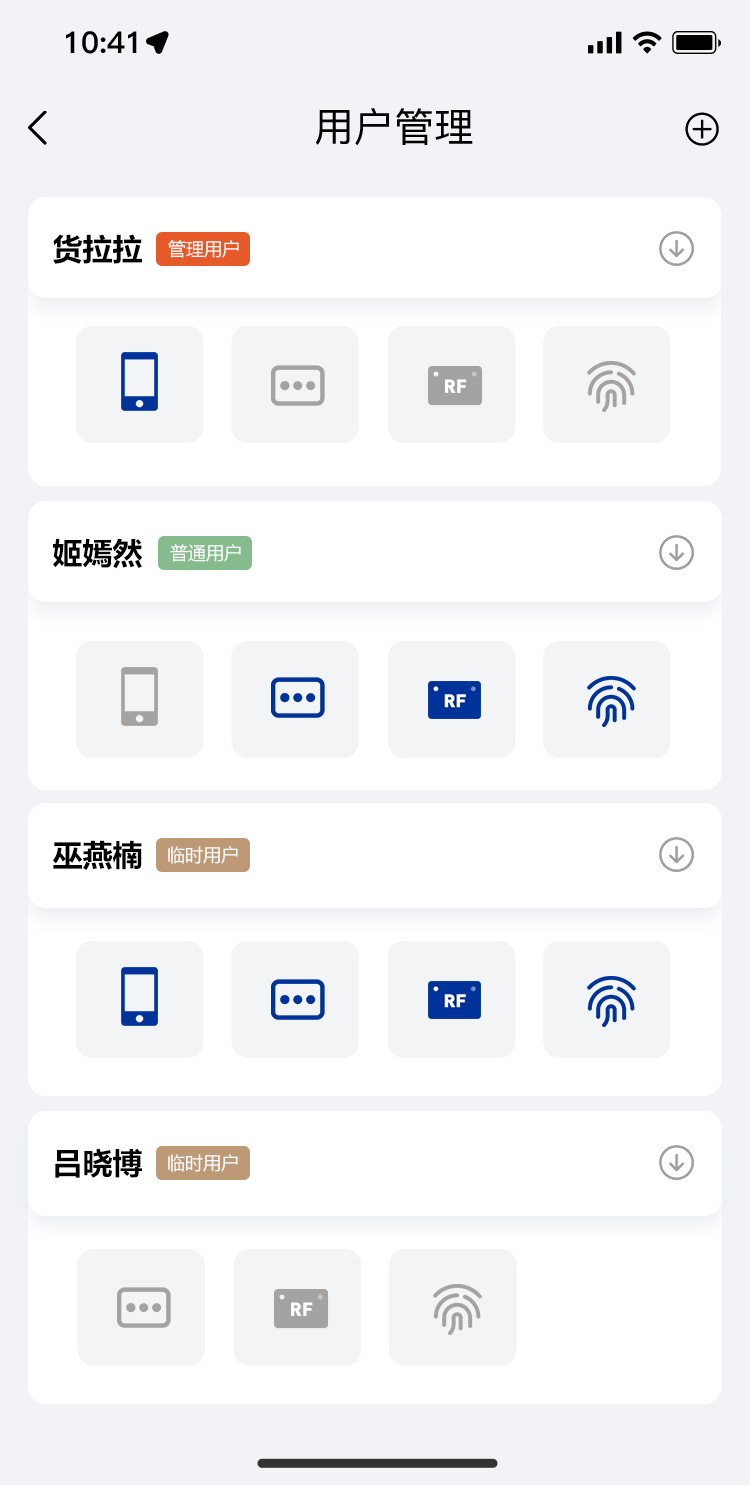This screenshot has height=1485, width=750.
Task: Select RF card option under 吕晓博
Action: pos(297,1307)
